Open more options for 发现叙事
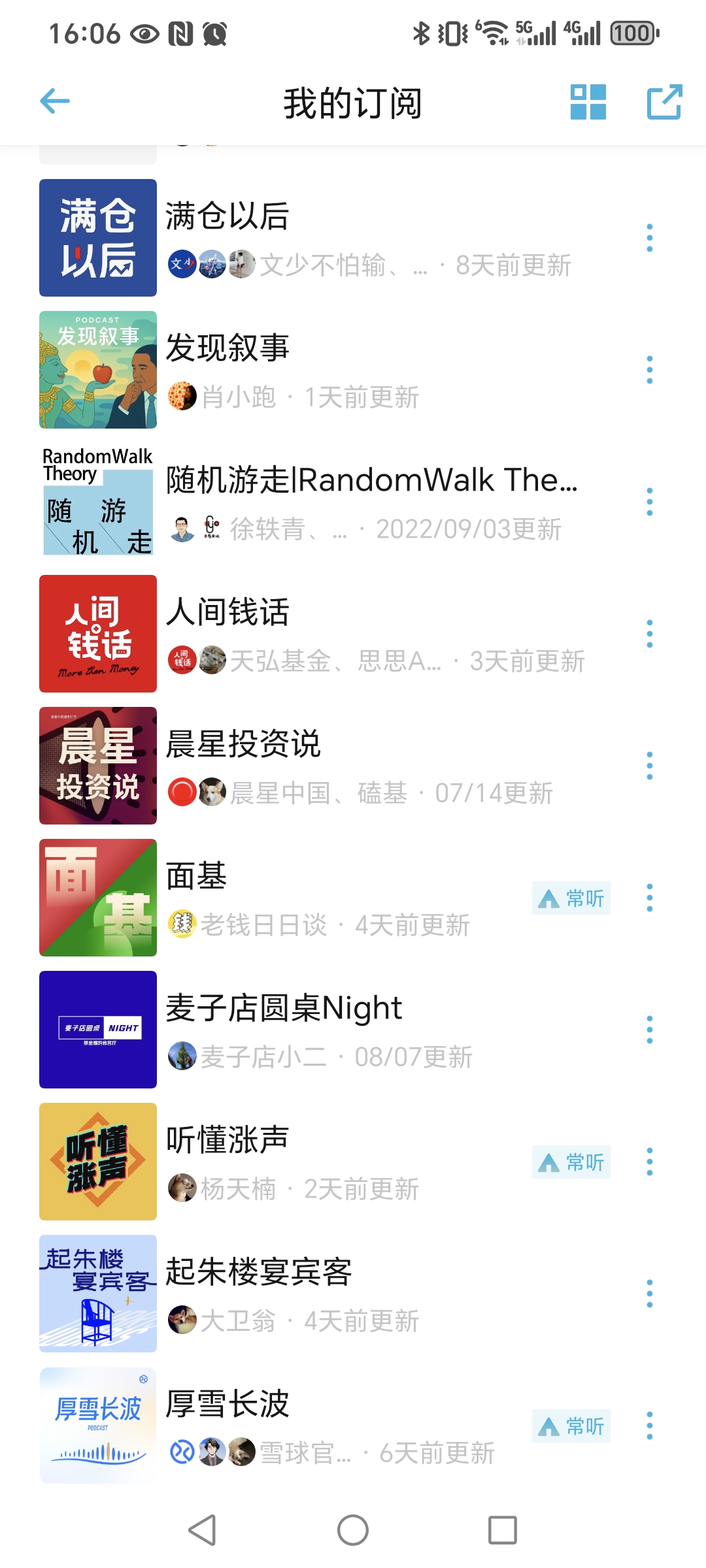Image resolution: width=706 pixels, height=1568 pixels. click(x=649, y=370)
